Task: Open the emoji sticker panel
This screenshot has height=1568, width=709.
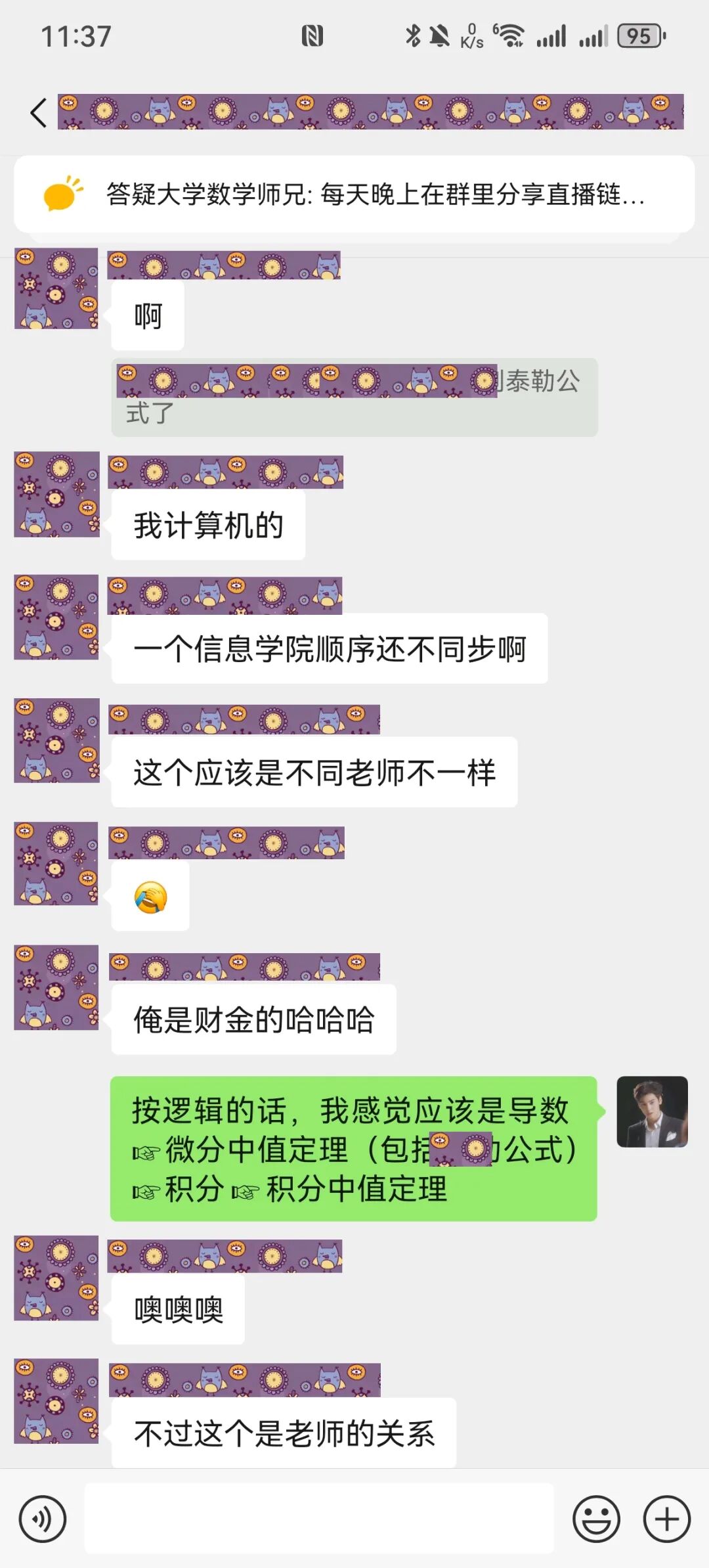Action: 596,1519
